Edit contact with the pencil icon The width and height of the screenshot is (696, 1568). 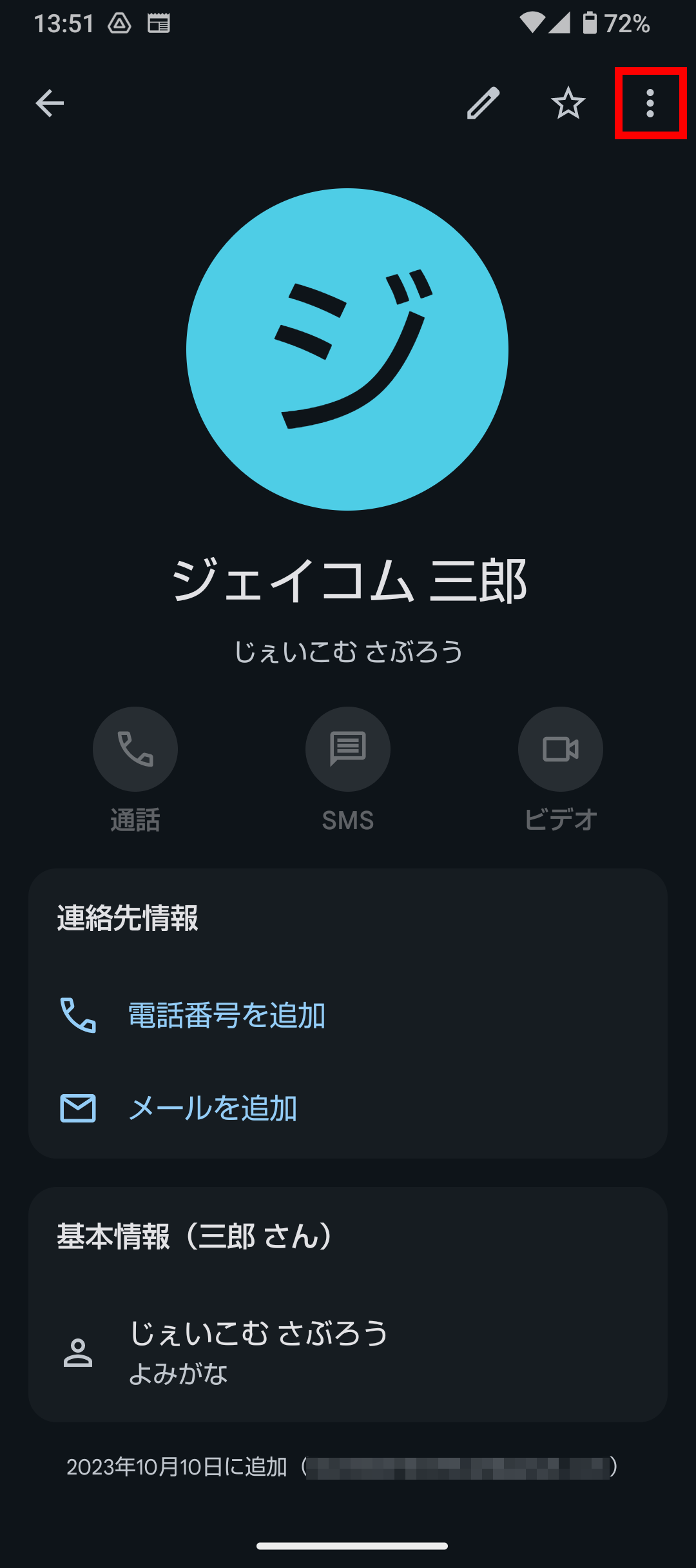pos(483,103)
